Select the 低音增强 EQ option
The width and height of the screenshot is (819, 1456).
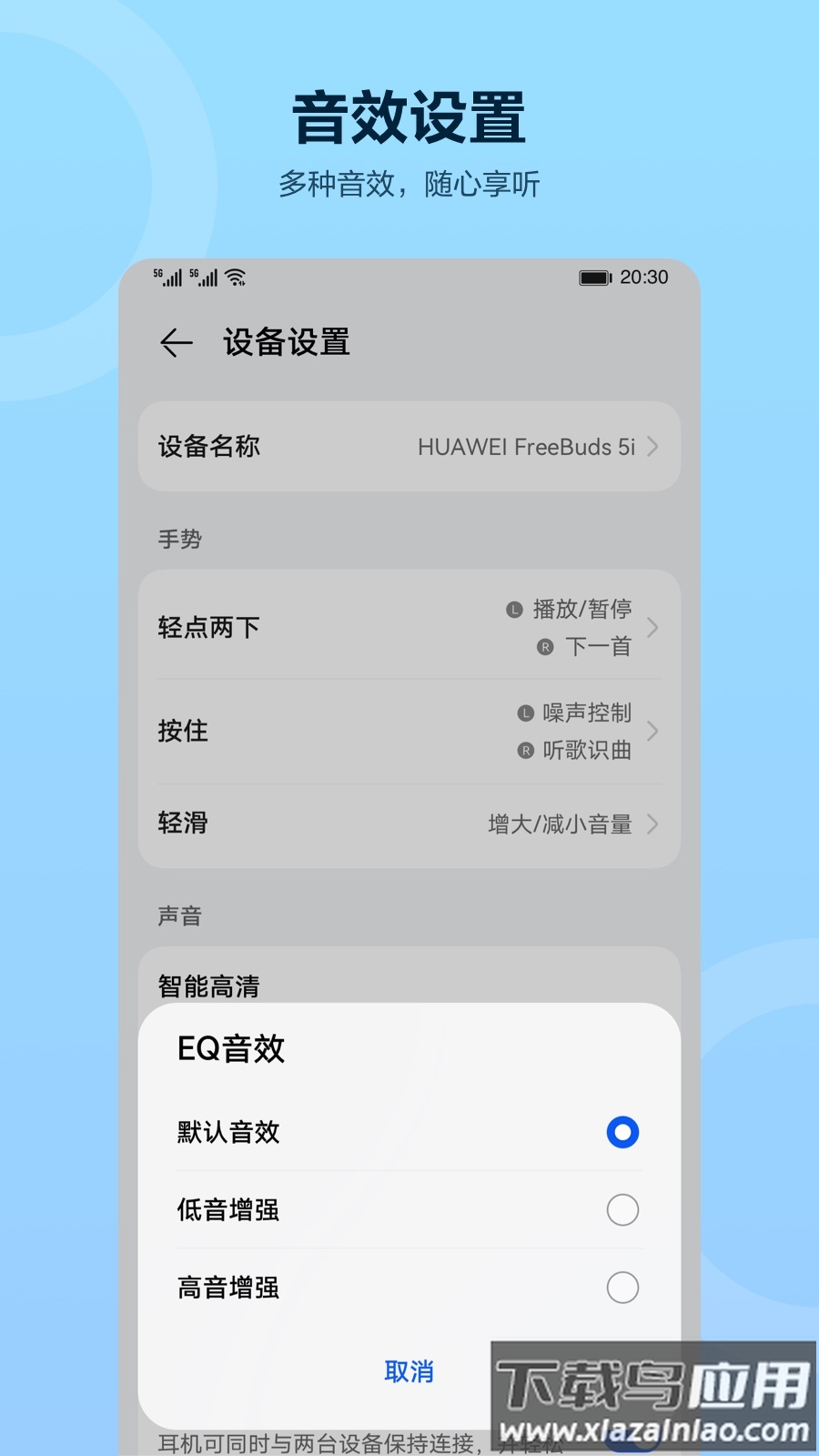[x=622, y=1210]
